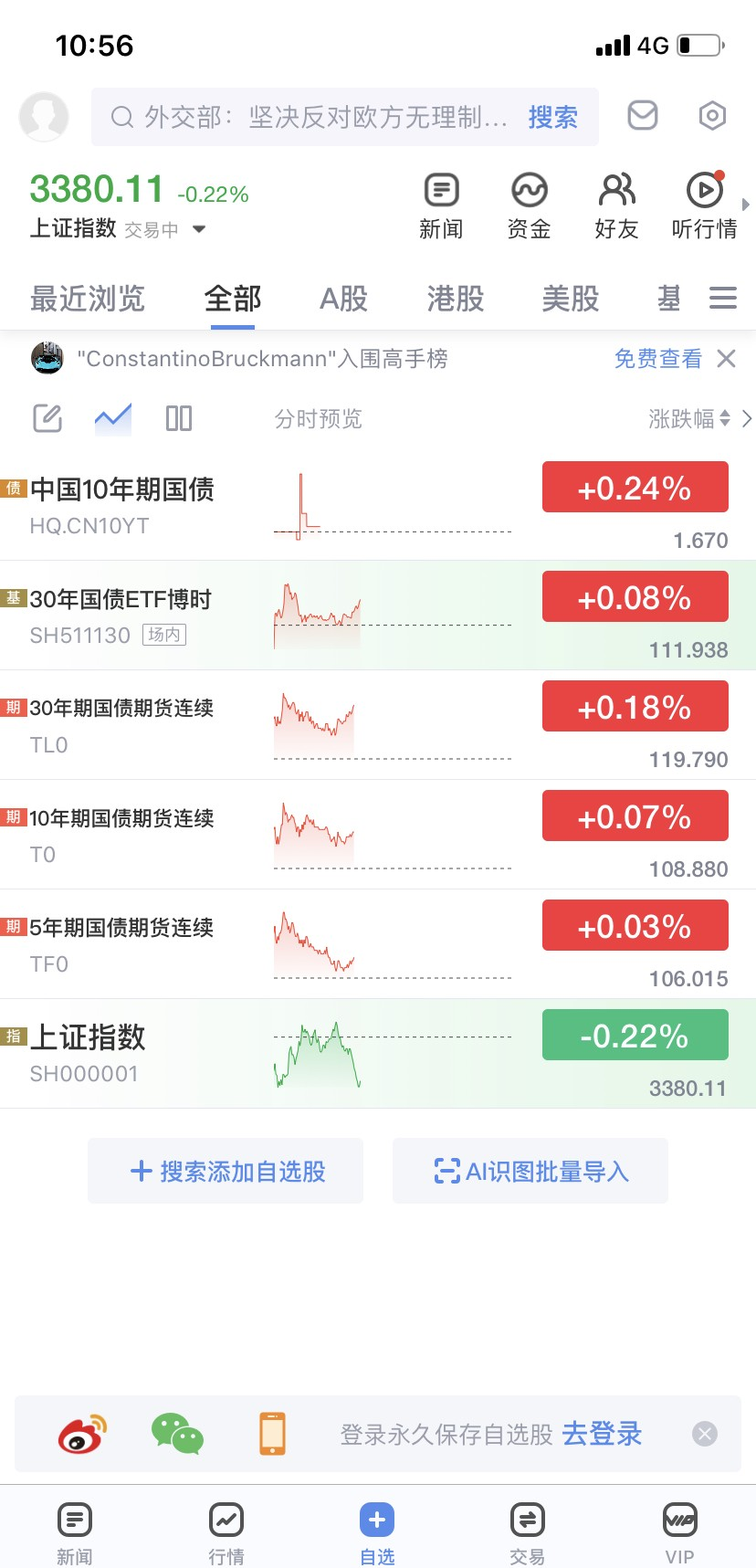Open the watchlist edit pencil icon
This screenshot has height=1568, width=756.
[47, 417]
